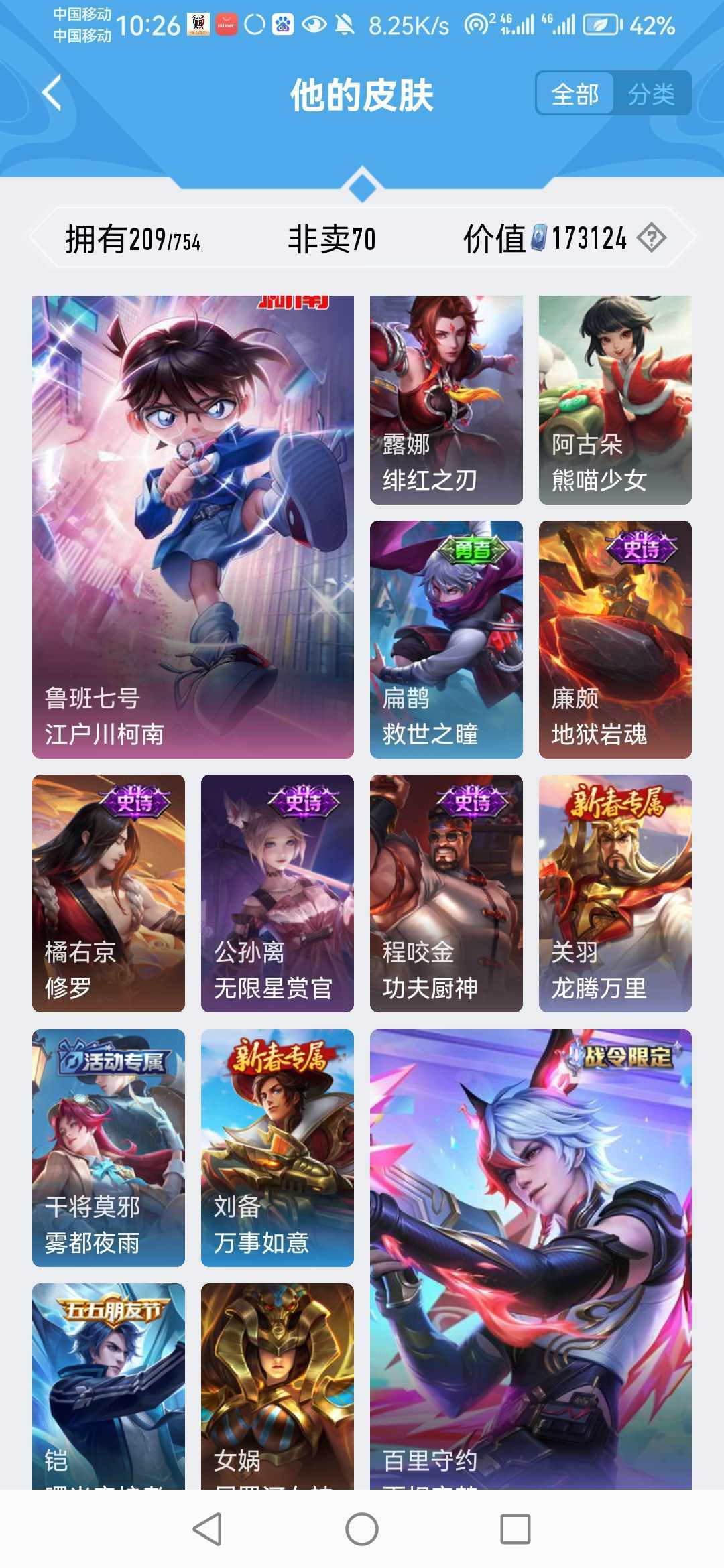Viewport: 724px width, 1568px height.
Task: Switch to the 分类 tab
Action: pyautogui.click(x=651, y=94)
